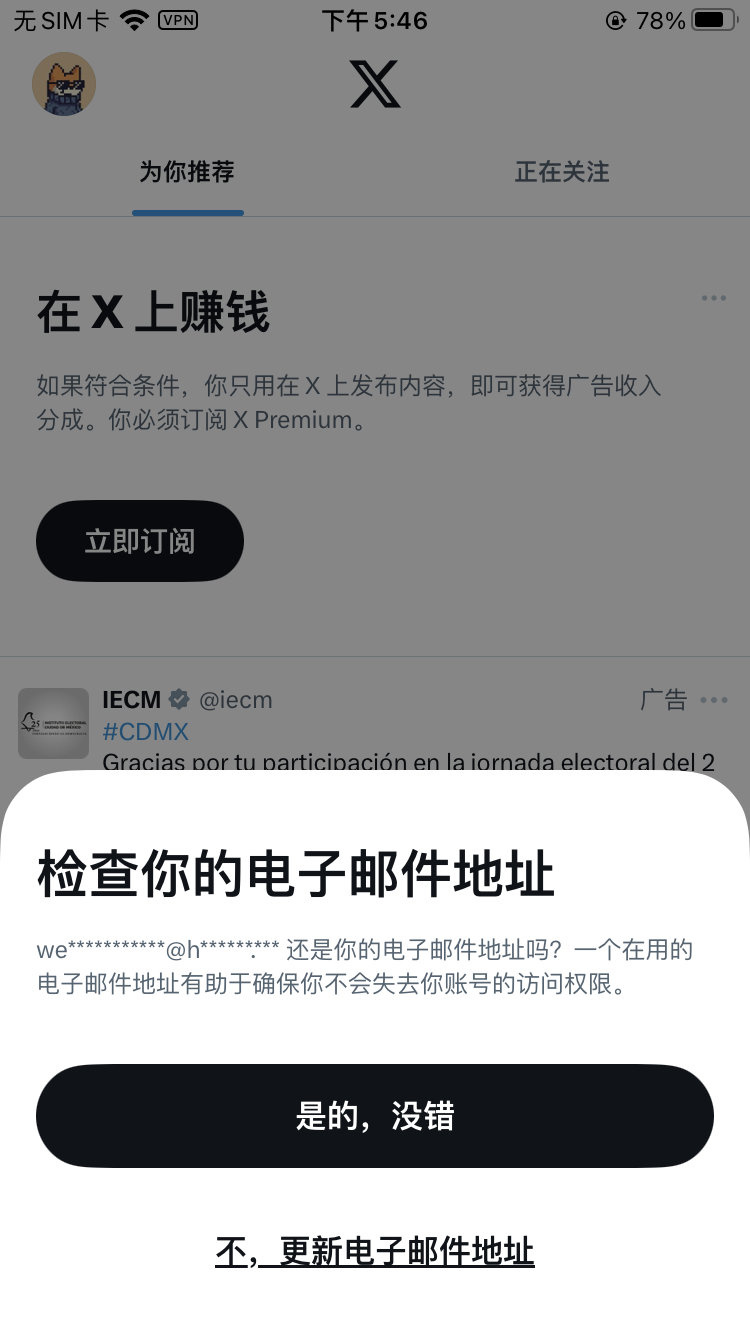Open profile avatar drawer menu
Screen dimensions: 750x1334
[64, 84]
